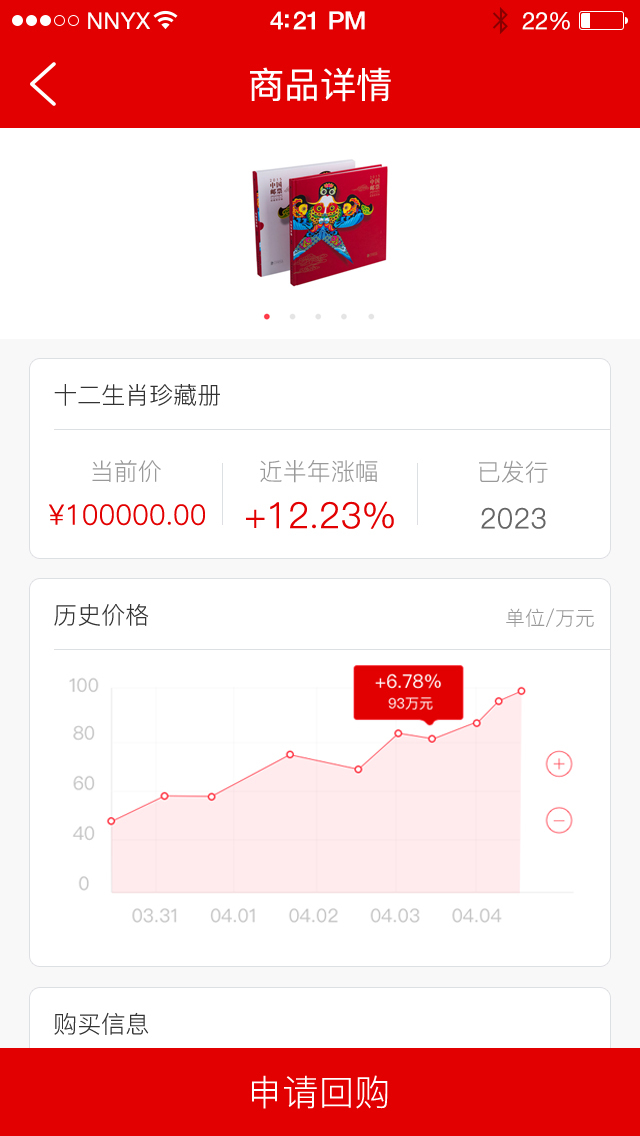Tap the 申请回购 button
640x1136 pixels.
click(320, 1092)
